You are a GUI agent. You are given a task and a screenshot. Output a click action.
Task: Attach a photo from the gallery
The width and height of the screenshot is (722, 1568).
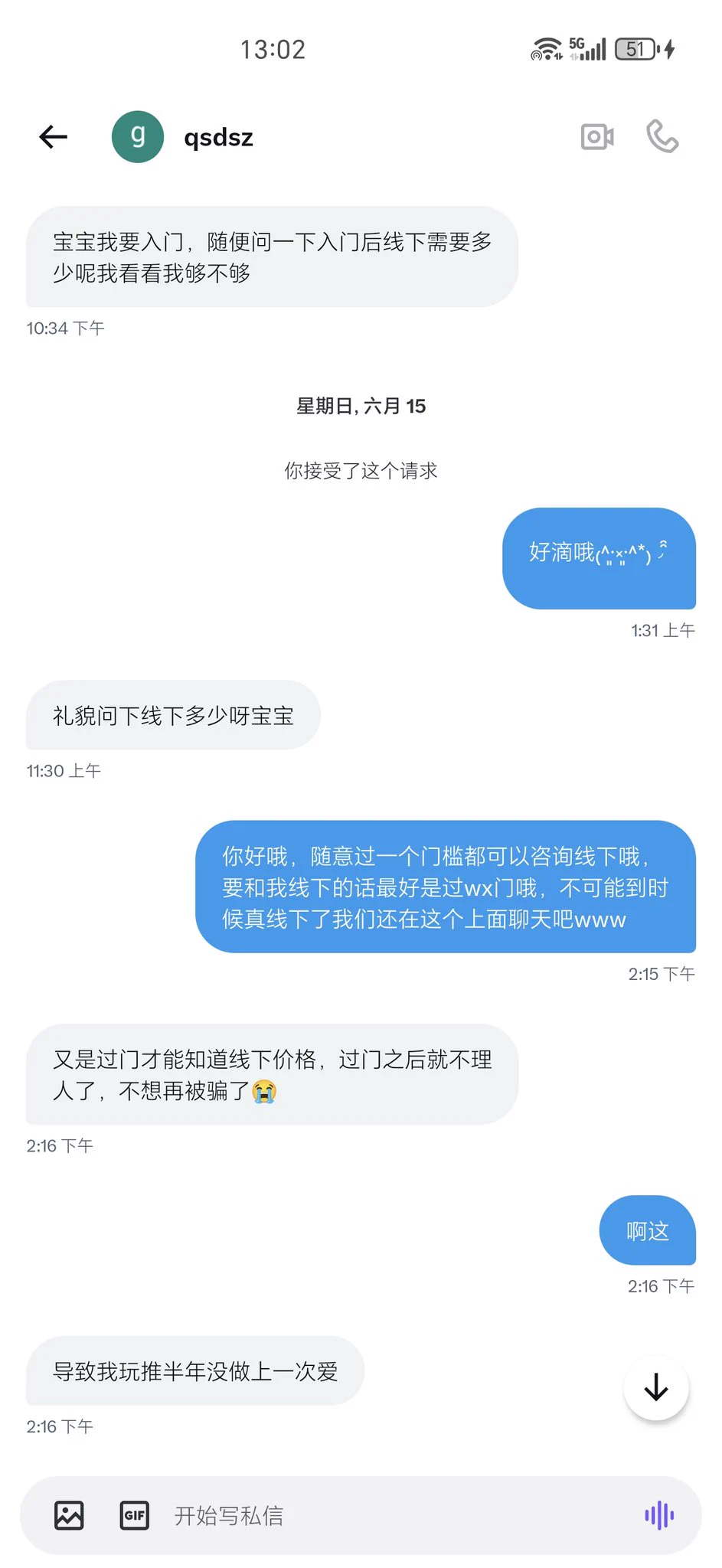click(x=69, y=1515)
